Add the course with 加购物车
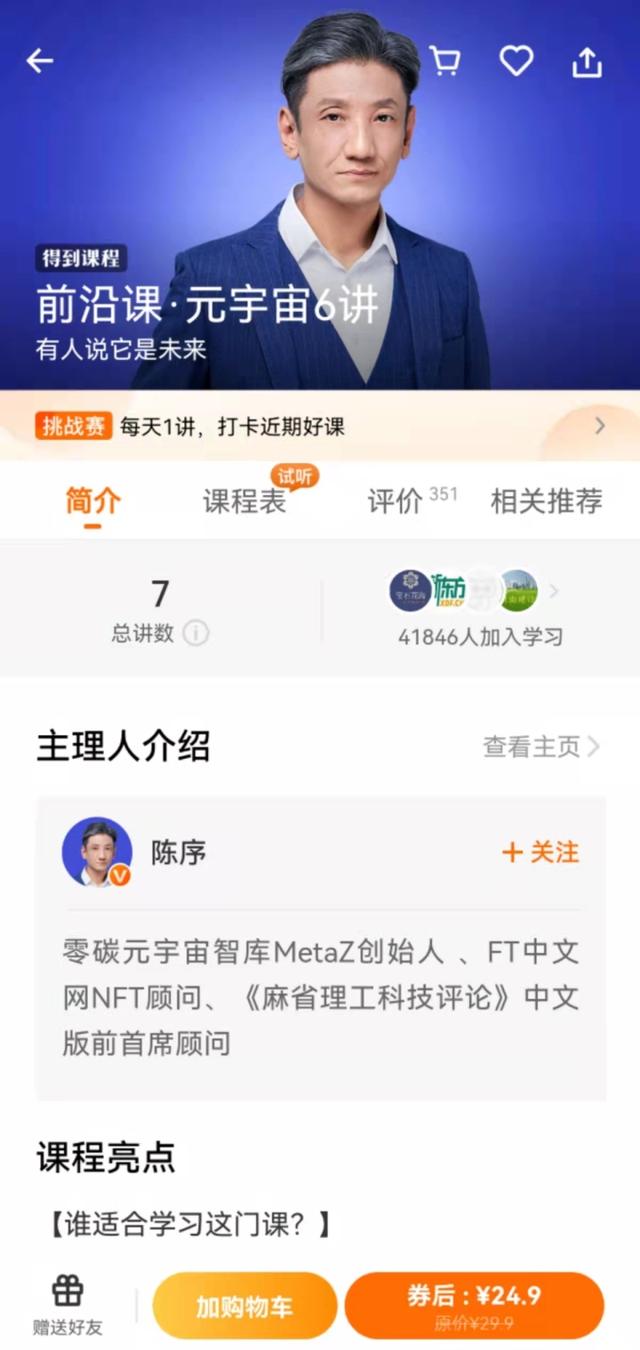 244,1306
